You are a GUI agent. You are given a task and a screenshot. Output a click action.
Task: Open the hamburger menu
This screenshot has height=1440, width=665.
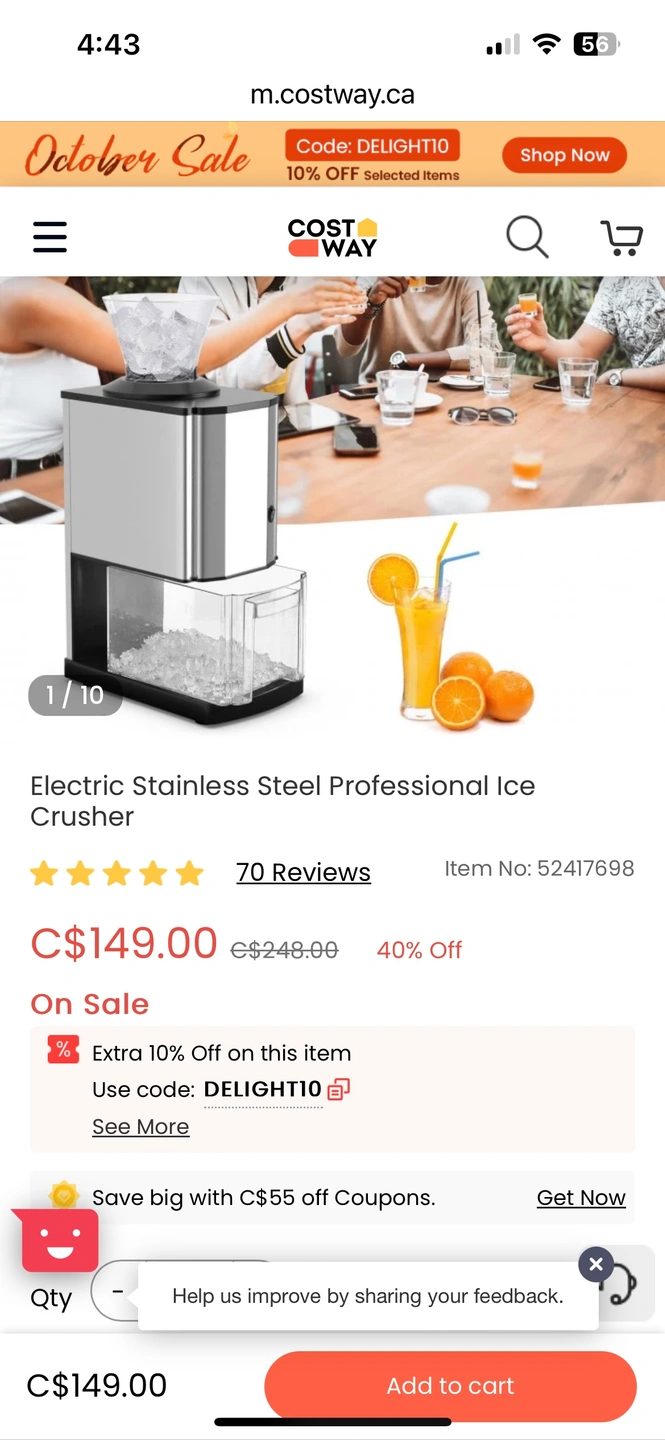click(x=49, y=237)
